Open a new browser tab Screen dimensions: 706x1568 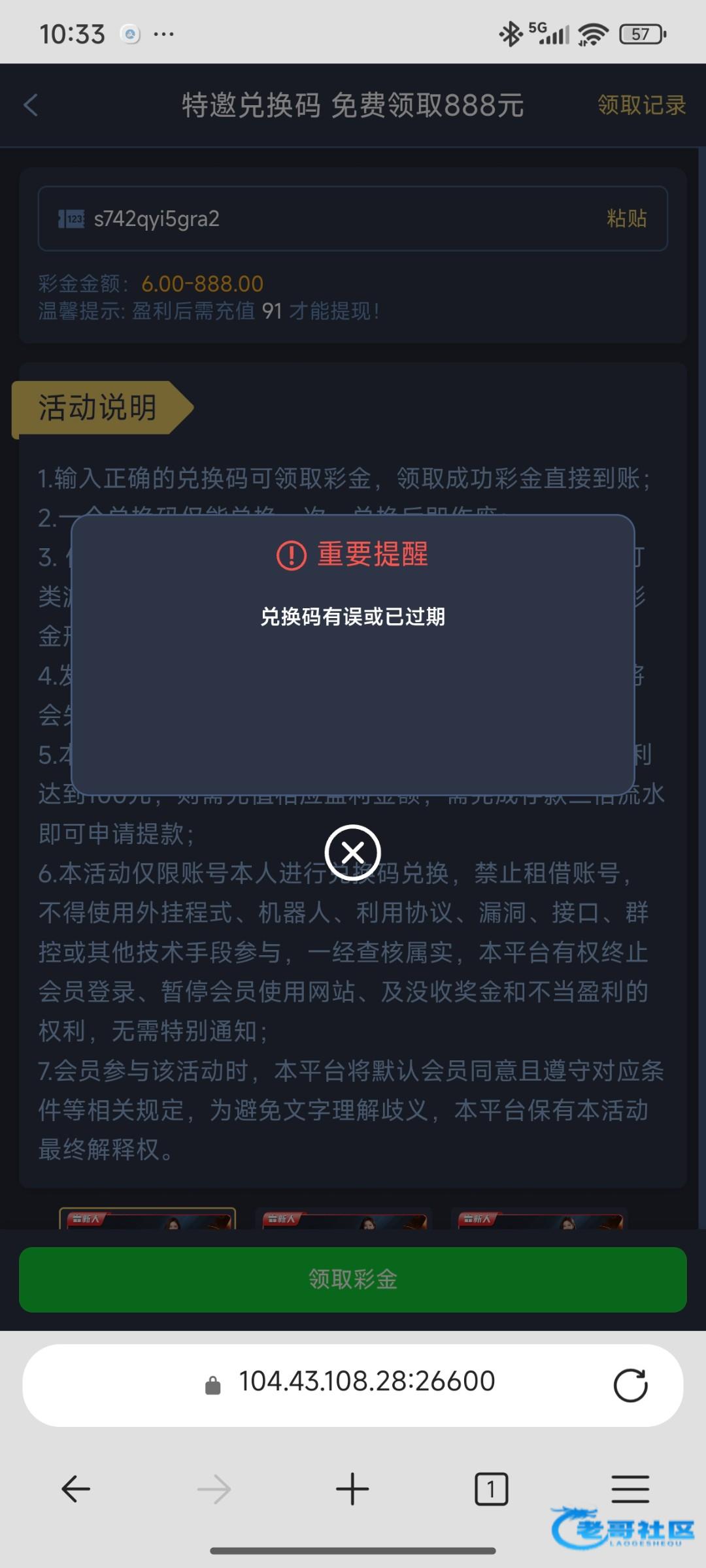pyautogui.click(x=352, y=1489)
